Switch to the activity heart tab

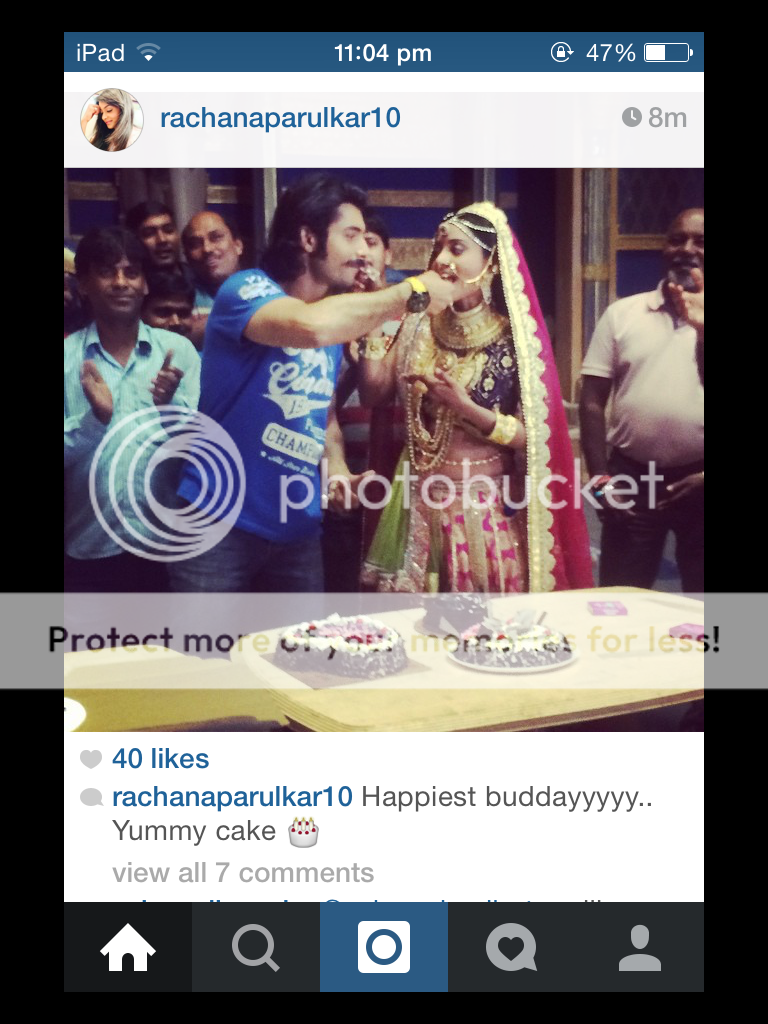pyautogui.click(x=511, y=947)
